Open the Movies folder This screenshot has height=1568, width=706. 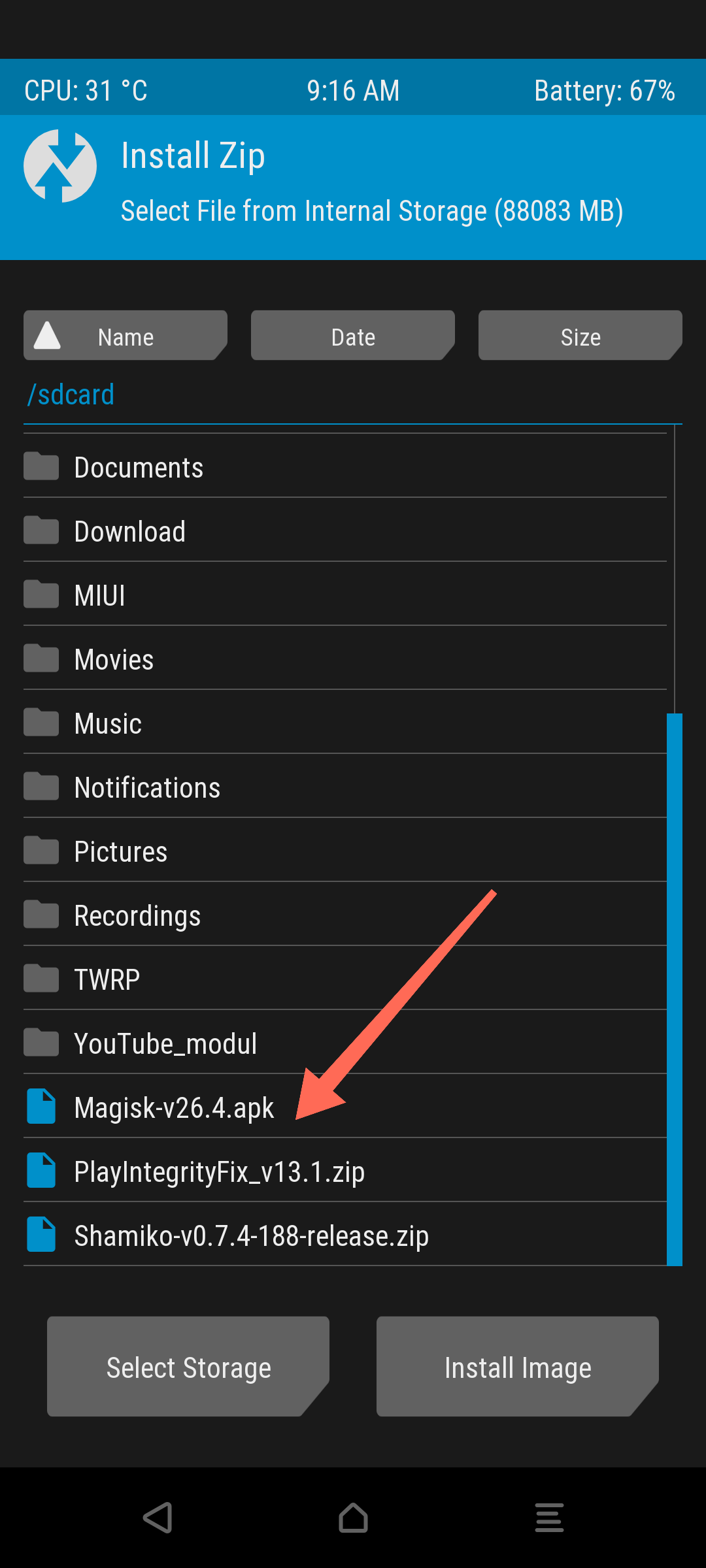tap(114, 659)
